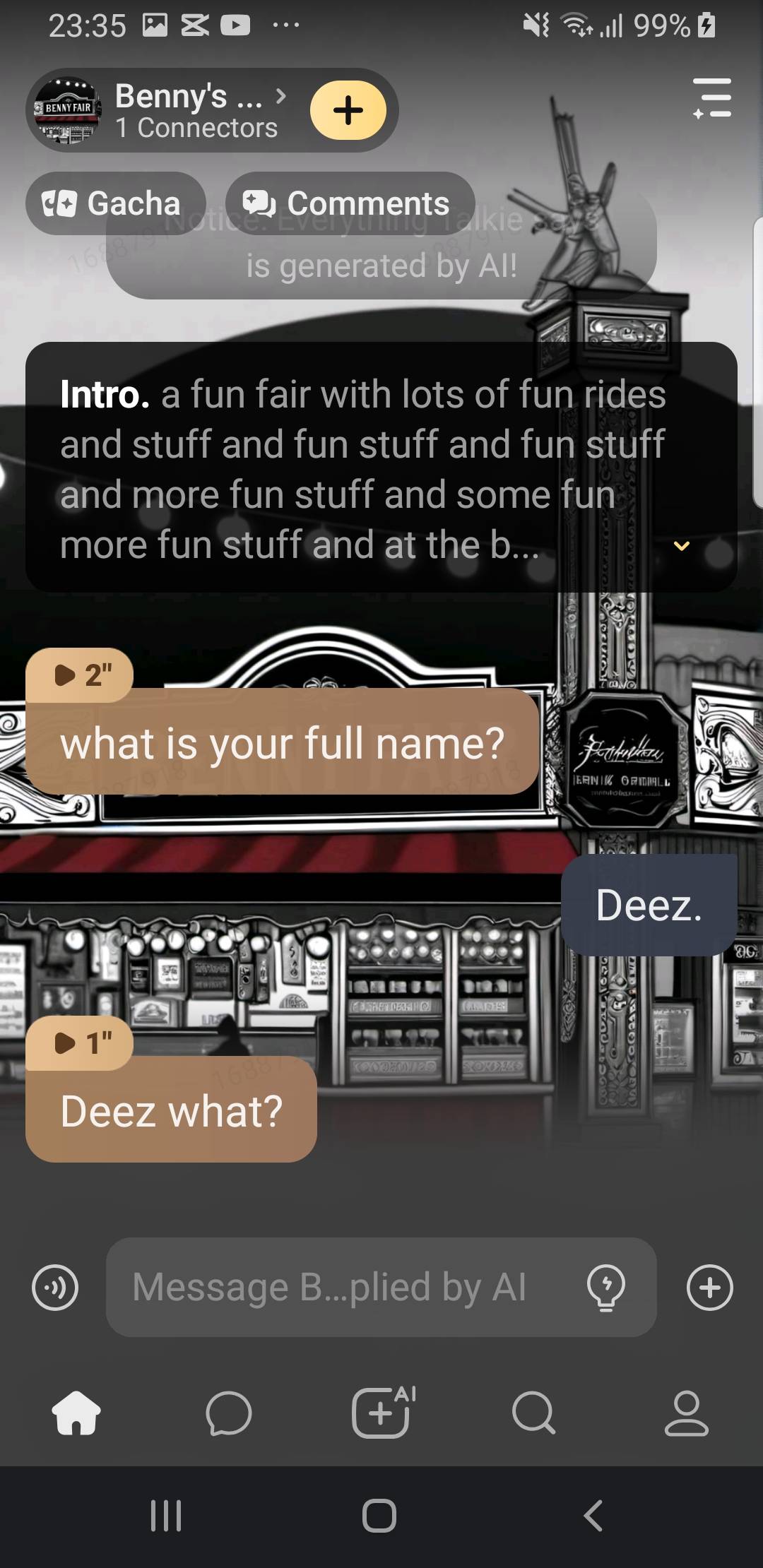Switch to voice input mode
The height and width of the screenshot is (1568, 763).
coord(55,1287)
